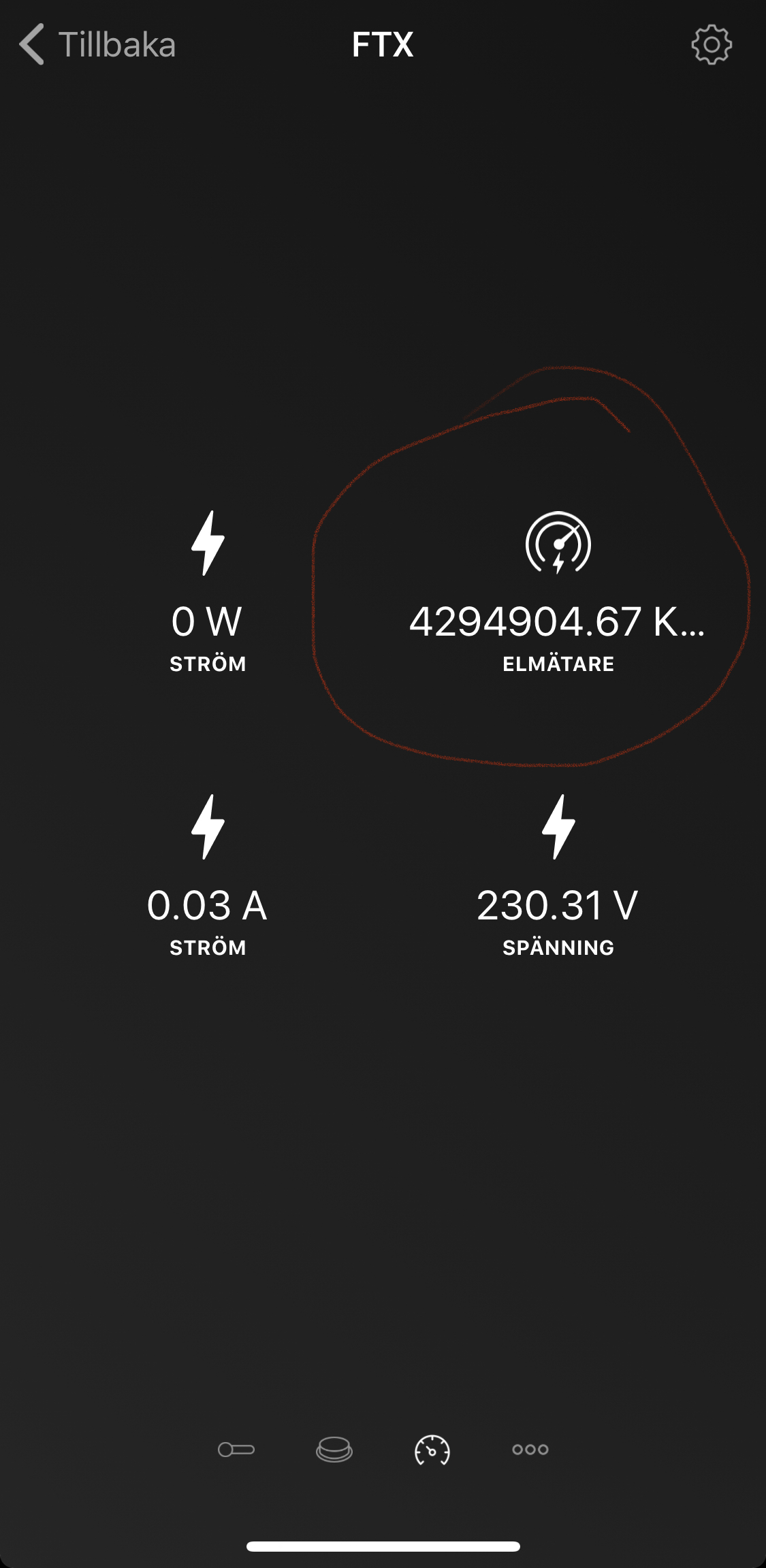Screen dimensions: 766x1568
Task: Switch to the toggle switch tab
Action: 236,1450
